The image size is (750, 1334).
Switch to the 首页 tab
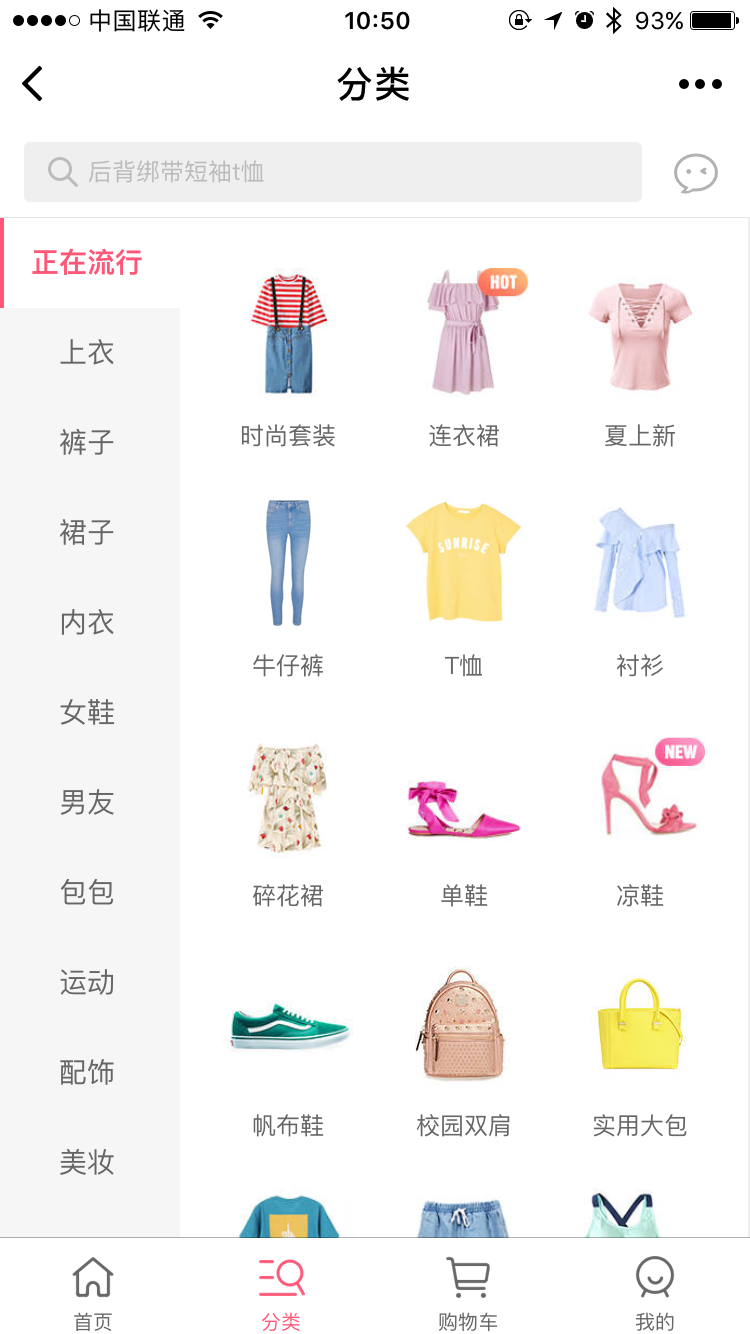pyautogui.click(x=93, y=1293)
